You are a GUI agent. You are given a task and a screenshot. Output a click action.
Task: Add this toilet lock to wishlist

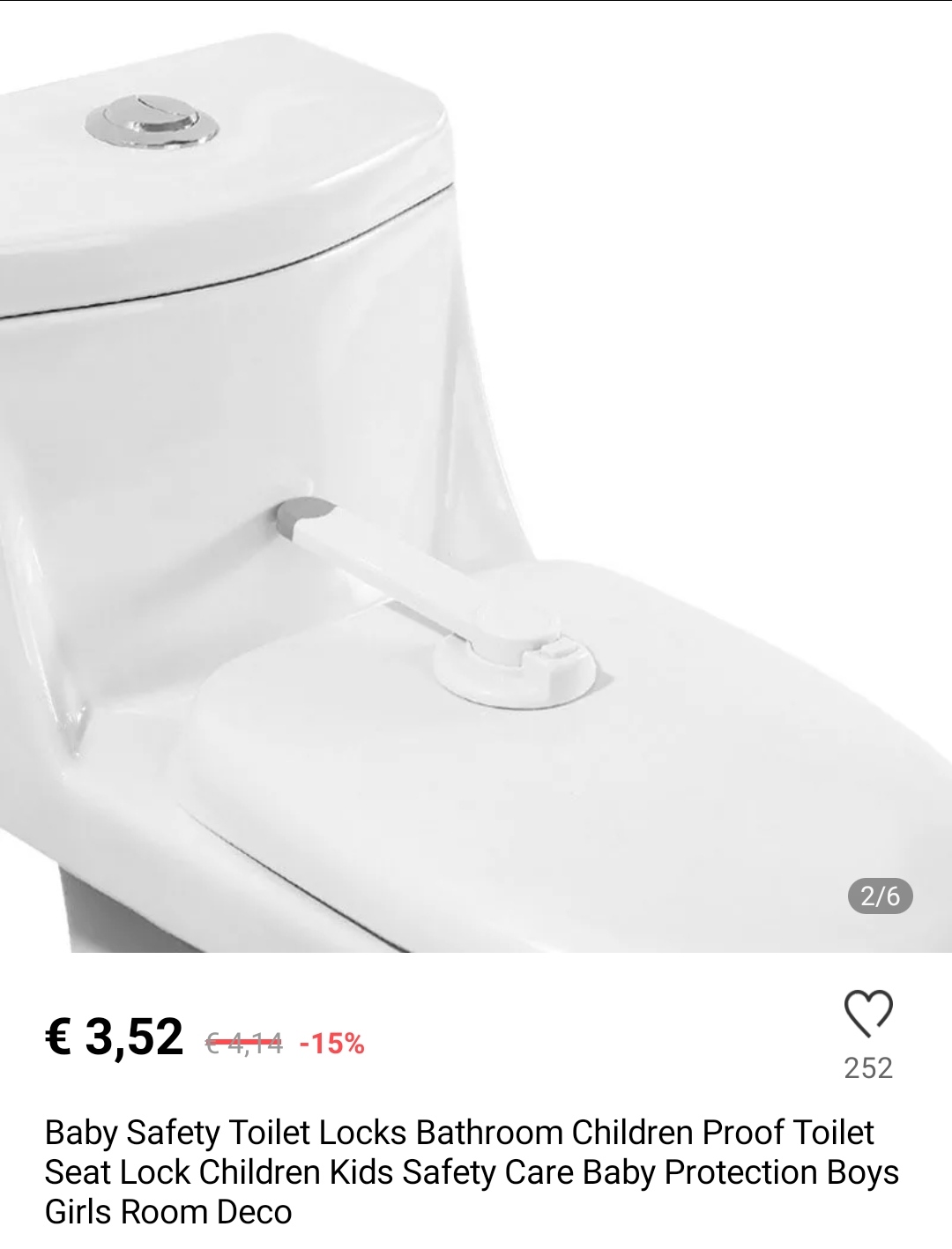868,1014
